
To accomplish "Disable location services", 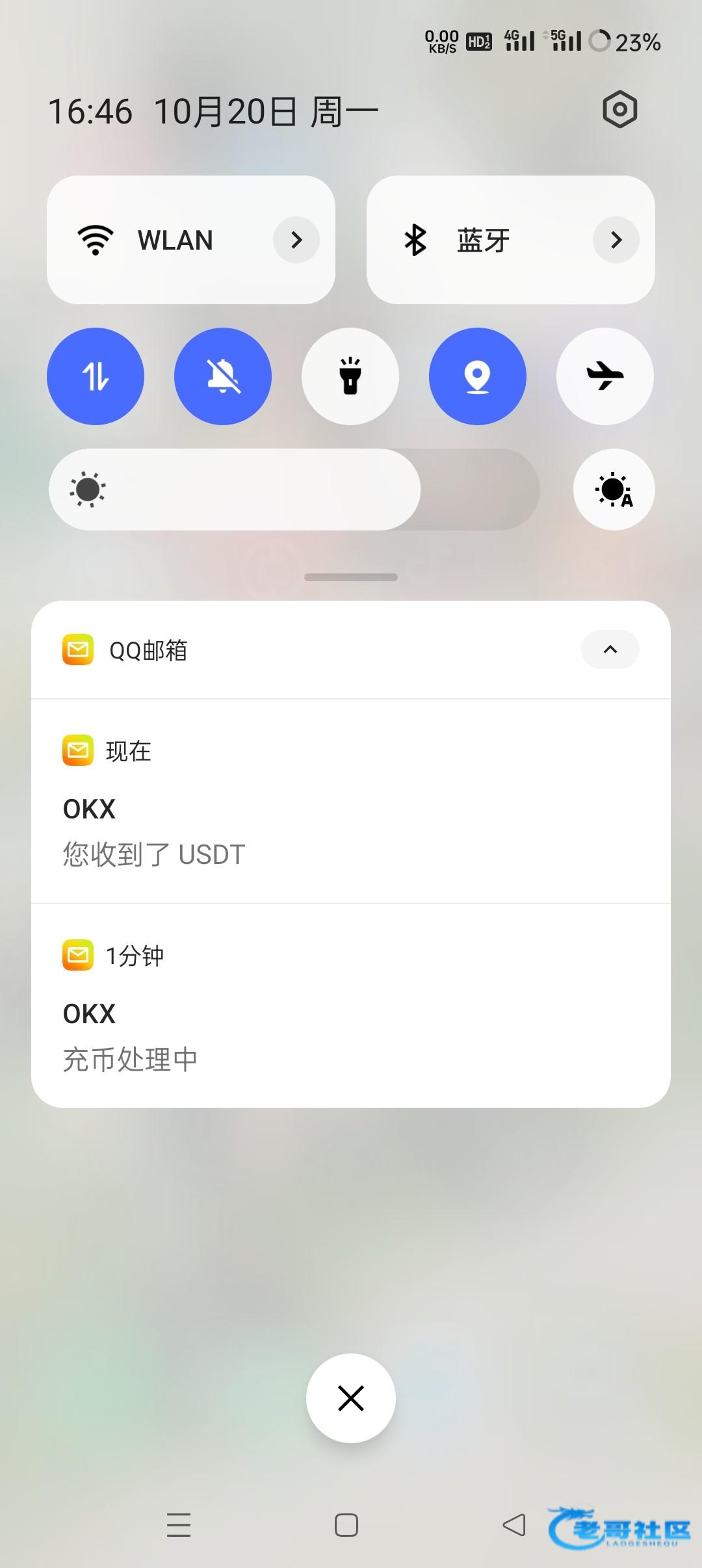I will pyautogui.click(x=478, y=376).
